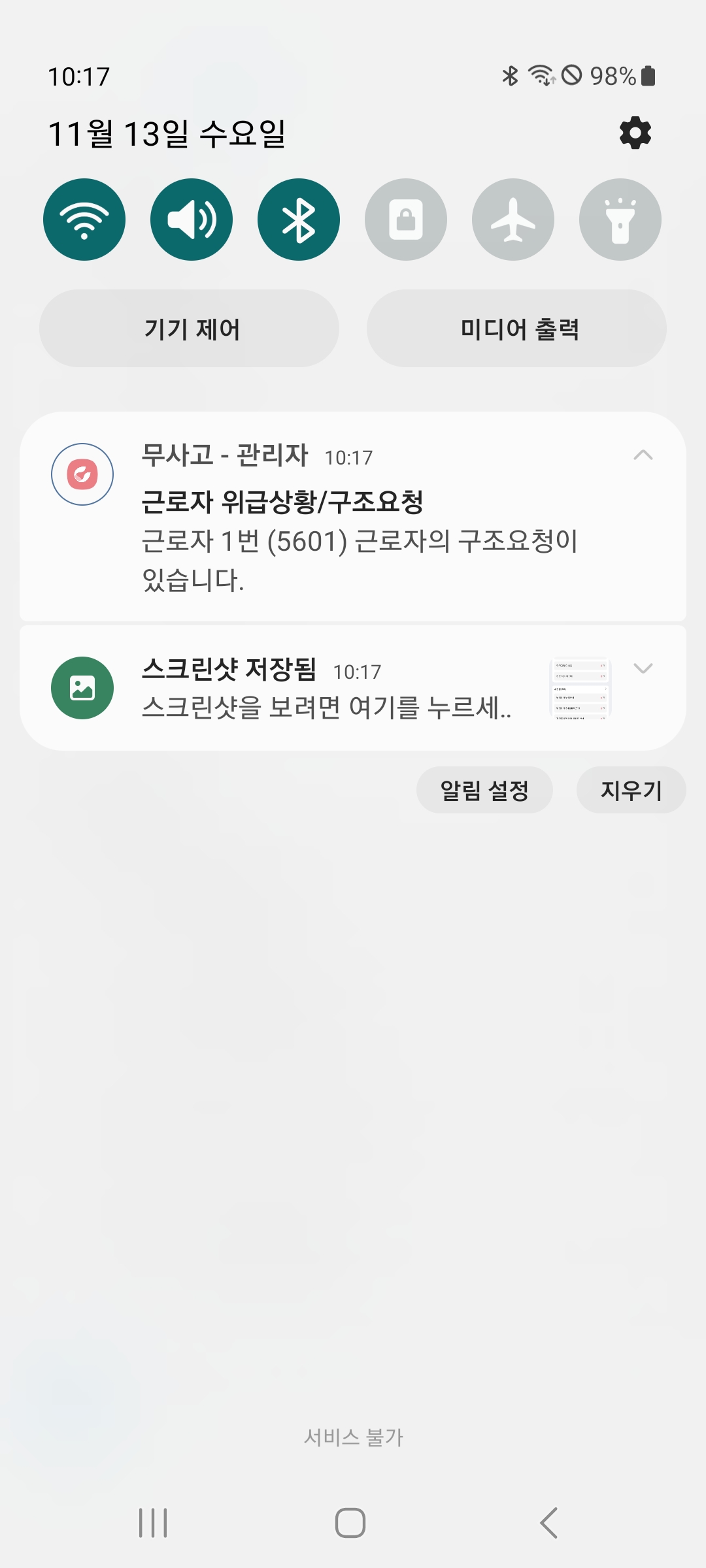706x1568 pixels.
Task: Toggle the screen rotation lock
Action: pyautogui.click(x=406, y=220)
